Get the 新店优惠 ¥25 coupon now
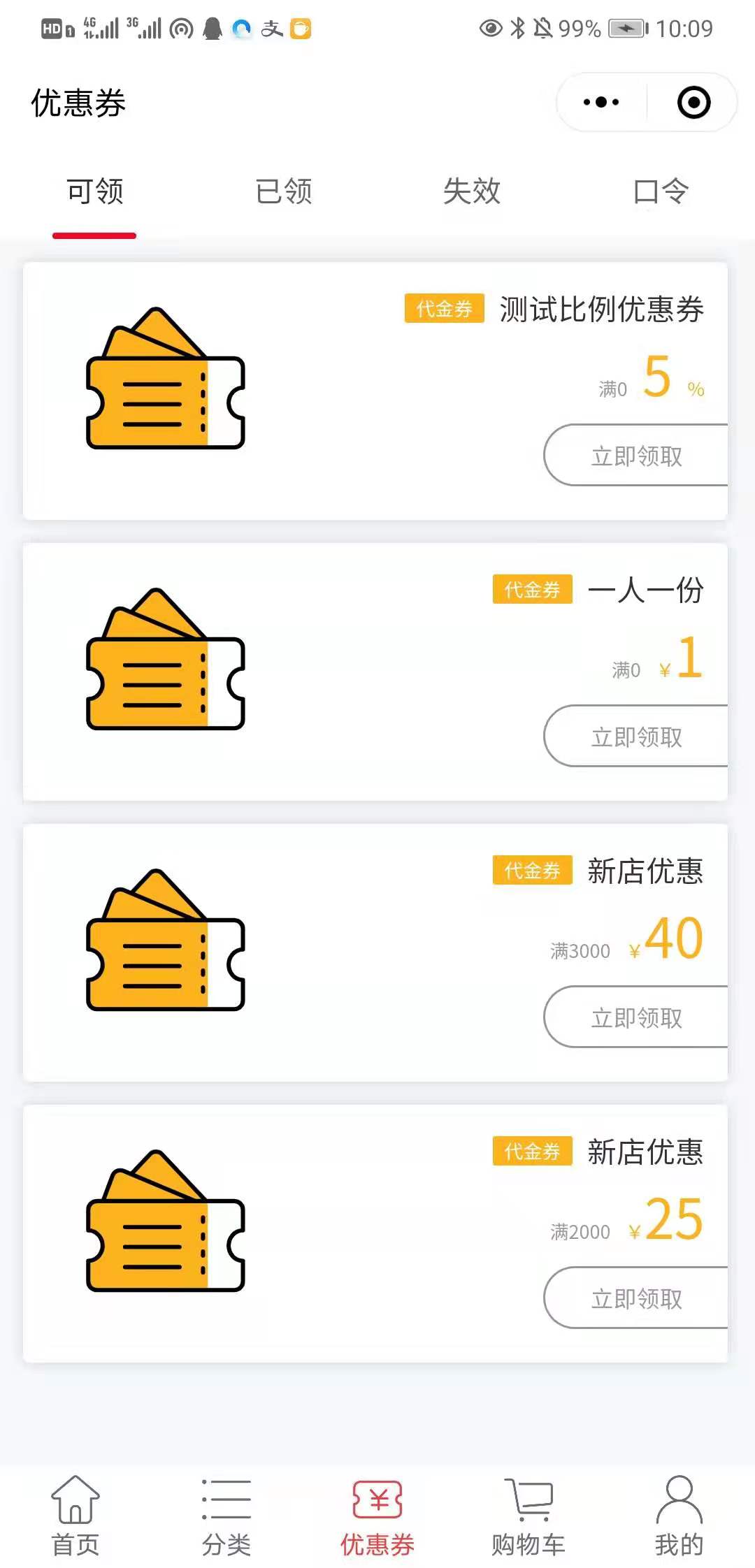This screenshot has width=755, height=1568. pyautogui.click(x=636, y=1298)
